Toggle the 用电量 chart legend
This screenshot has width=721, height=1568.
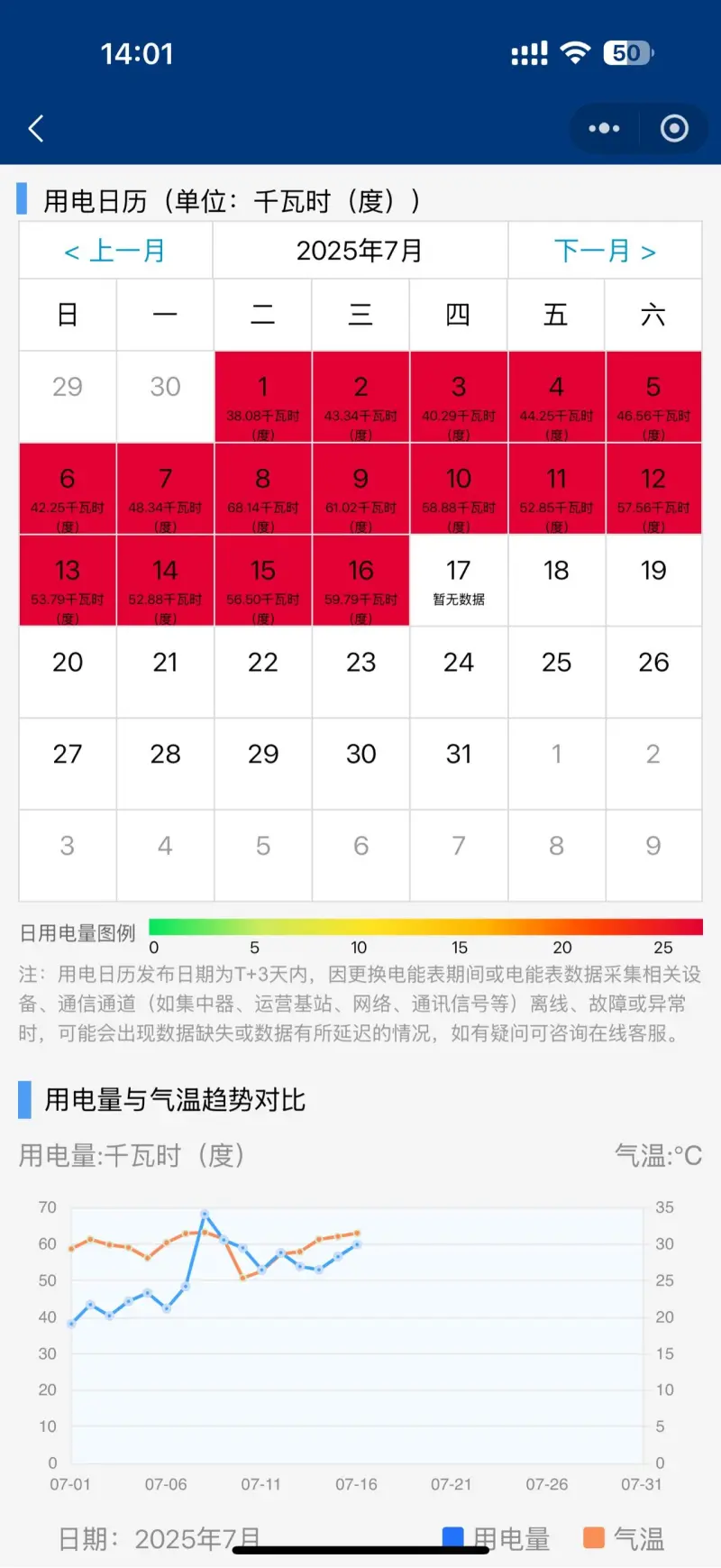[x=497, y=1539]
